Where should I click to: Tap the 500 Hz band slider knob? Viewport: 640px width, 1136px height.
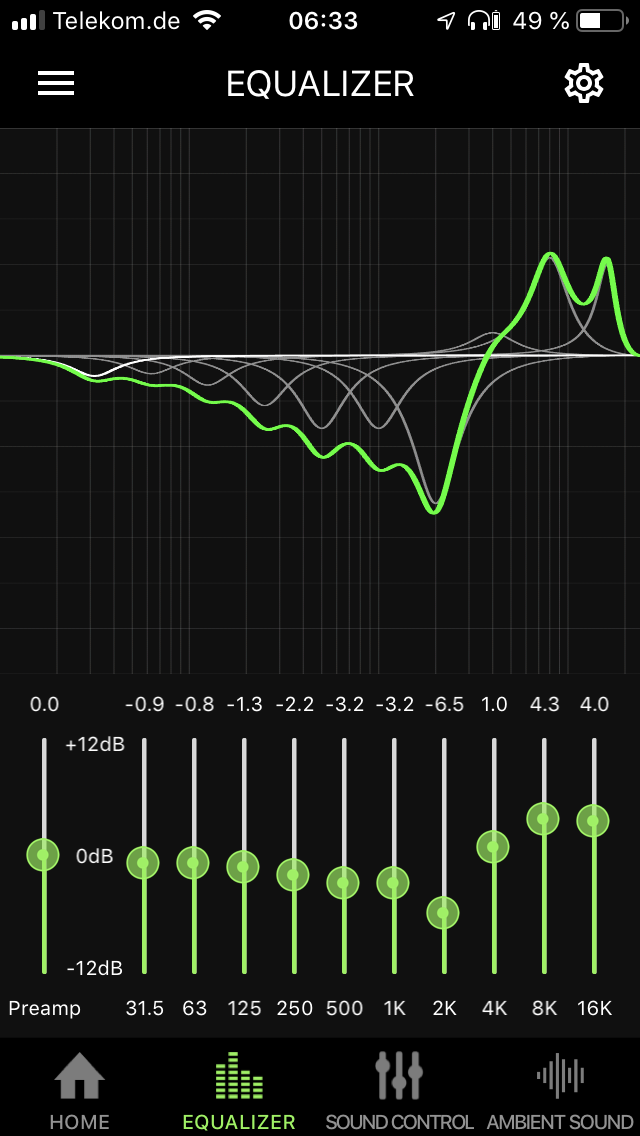coord(344,882)
